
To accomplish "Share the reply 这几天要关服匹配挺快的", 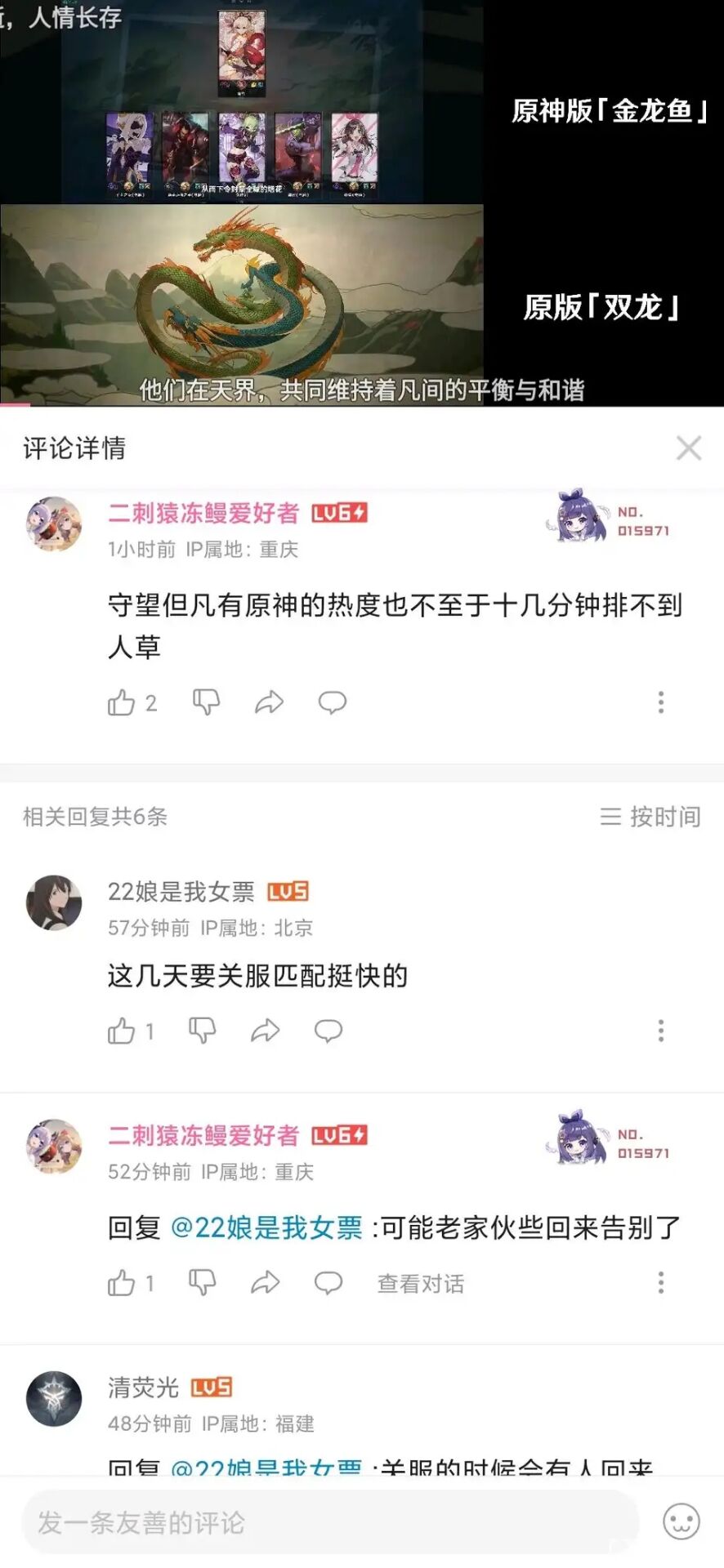I will pos(265,1031).
